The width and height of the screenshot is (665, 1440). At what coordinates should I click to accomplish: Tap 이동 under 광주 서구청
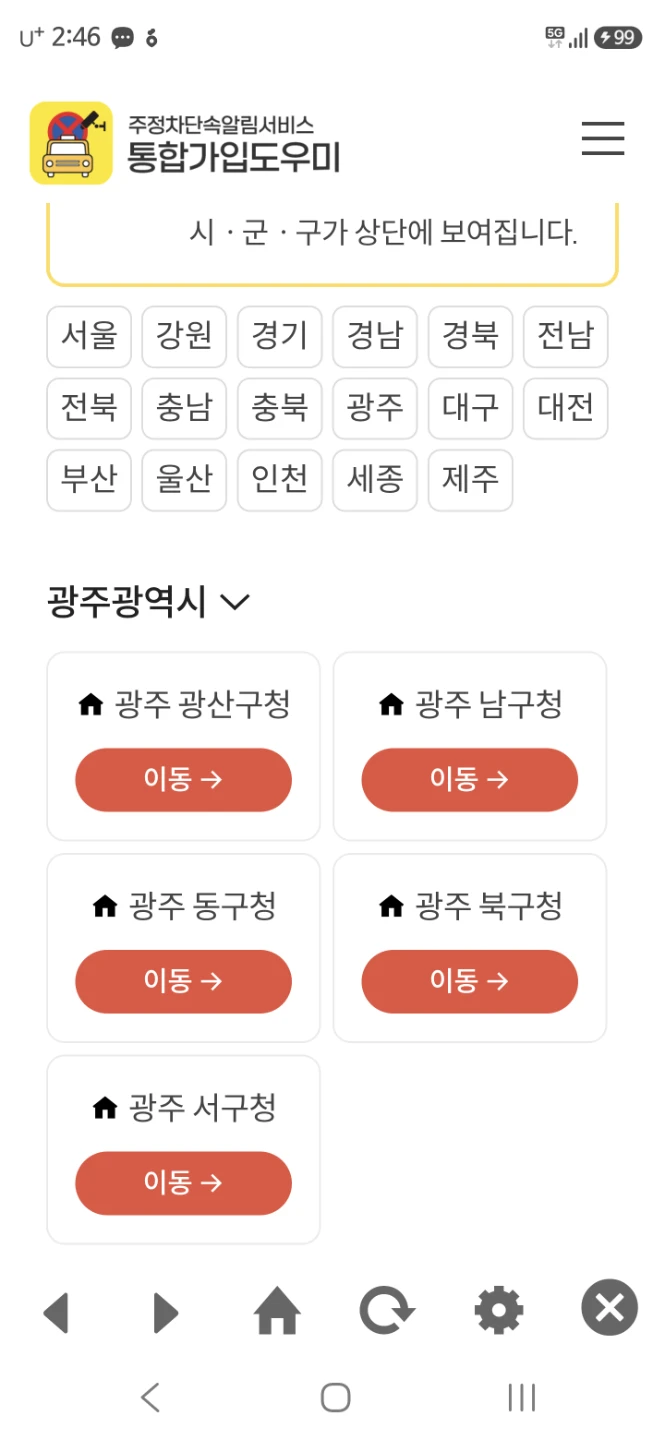point(183,1183)
